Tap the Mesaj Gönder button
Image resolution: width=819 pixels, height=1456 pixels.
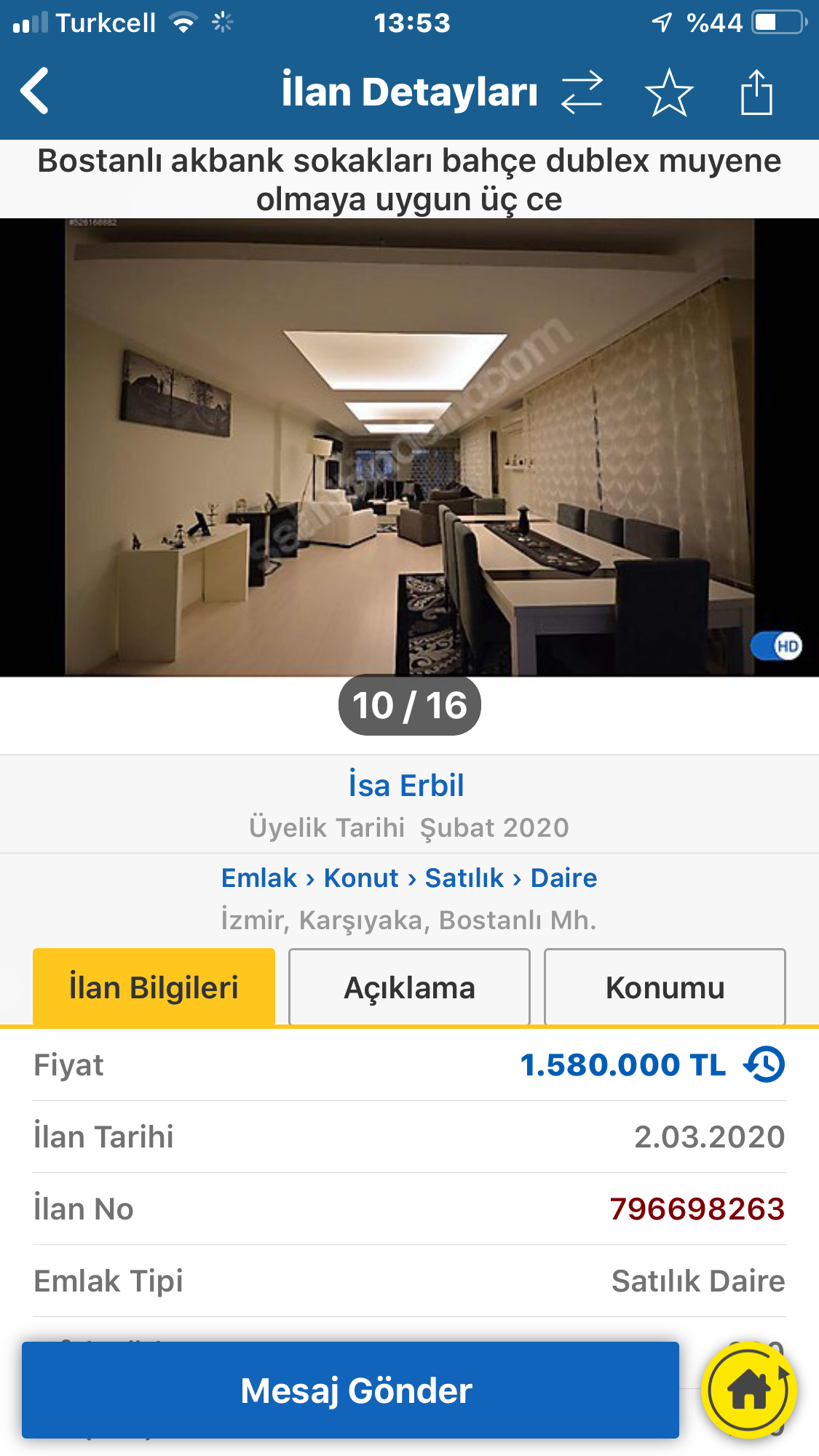(350, 1391)
